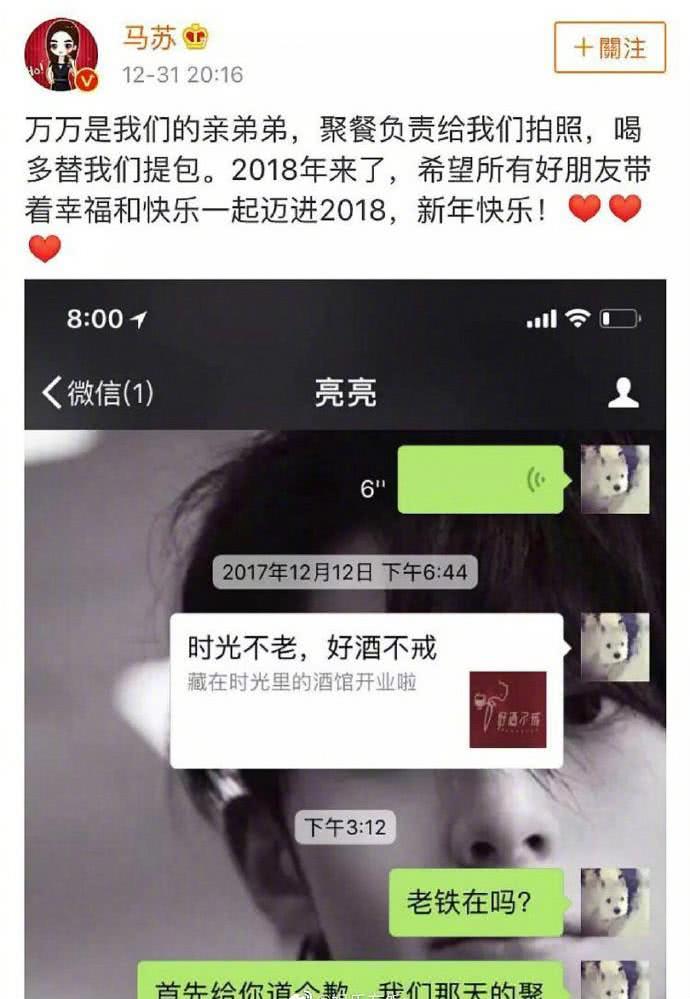Open 马苏's profile avatar
The width and height of the screenshot is (690, 999).
point(61,54)
